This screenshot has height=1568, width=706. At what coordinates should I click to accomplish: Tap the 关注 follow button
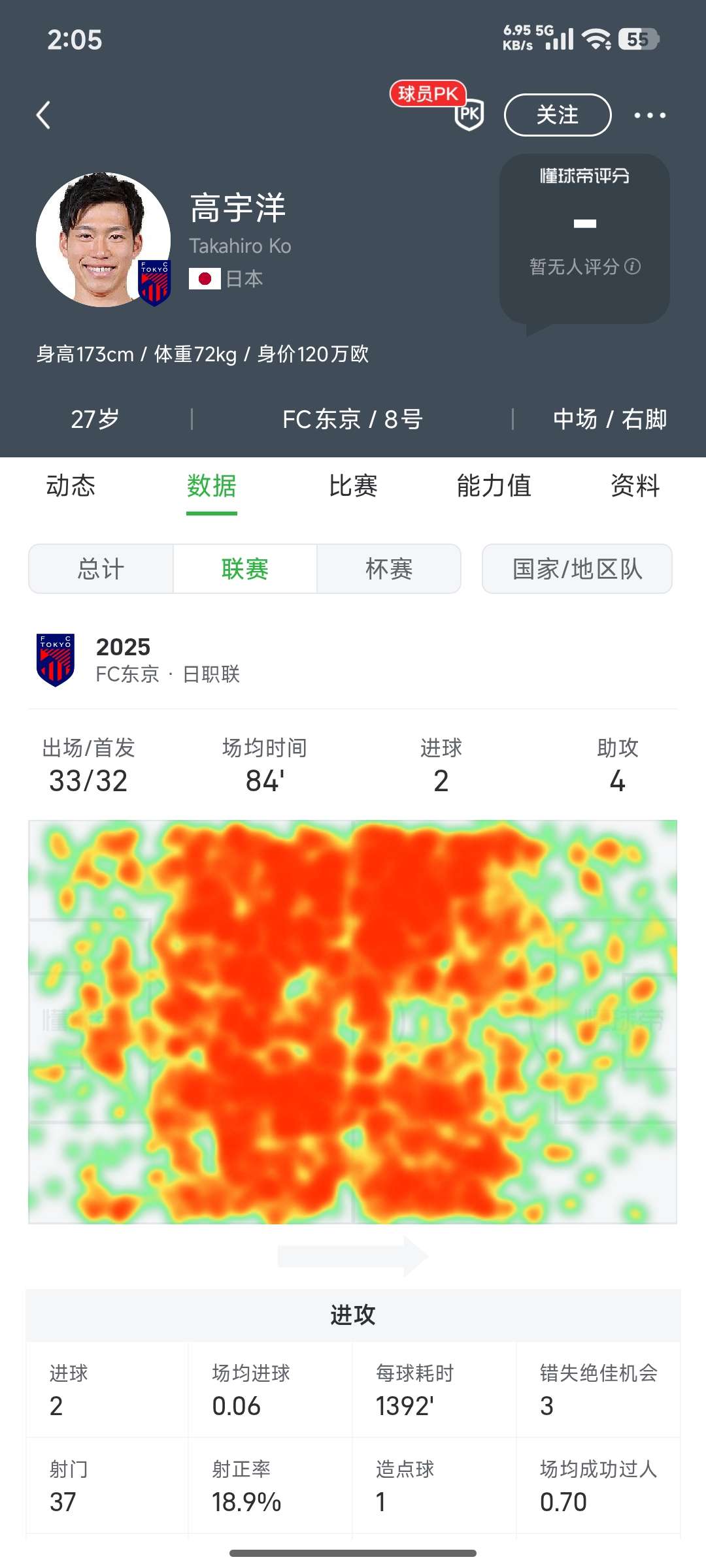[x=557, y=115]
